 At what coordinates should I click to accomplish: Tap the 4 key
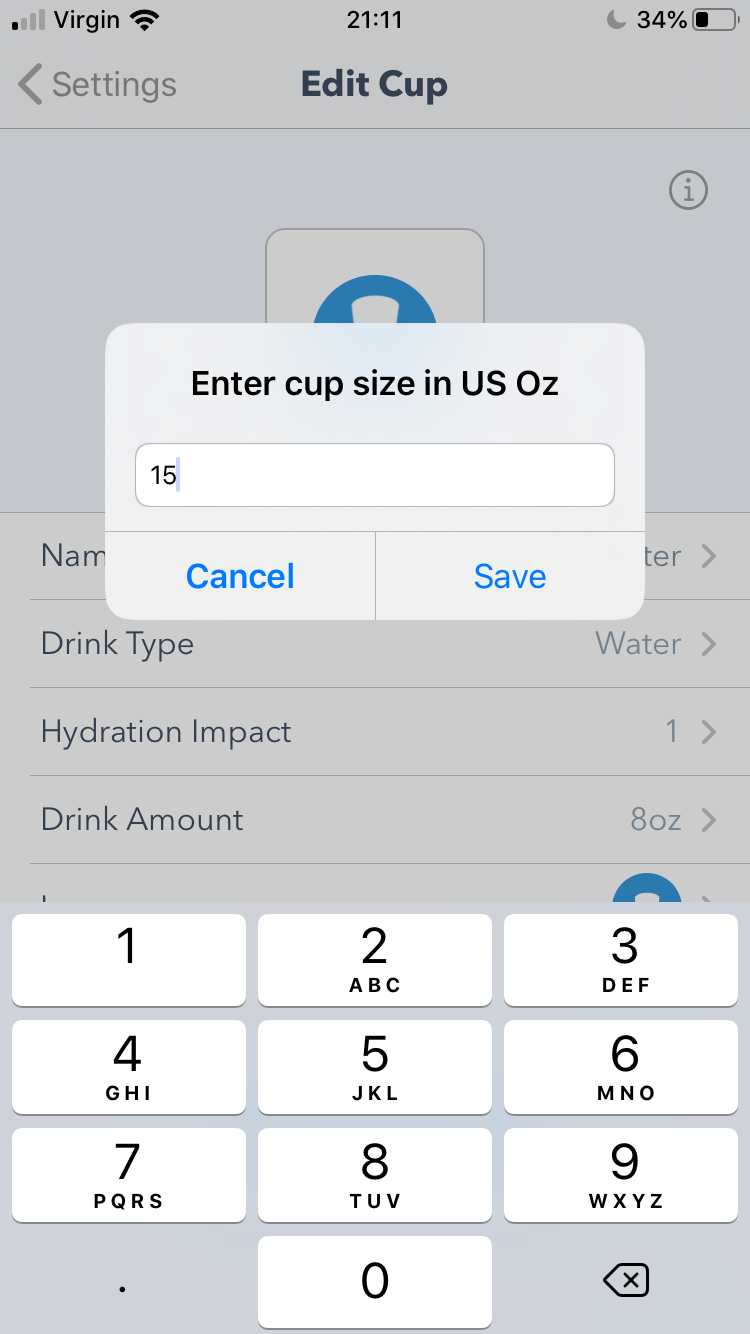(x=128, y=1067)
